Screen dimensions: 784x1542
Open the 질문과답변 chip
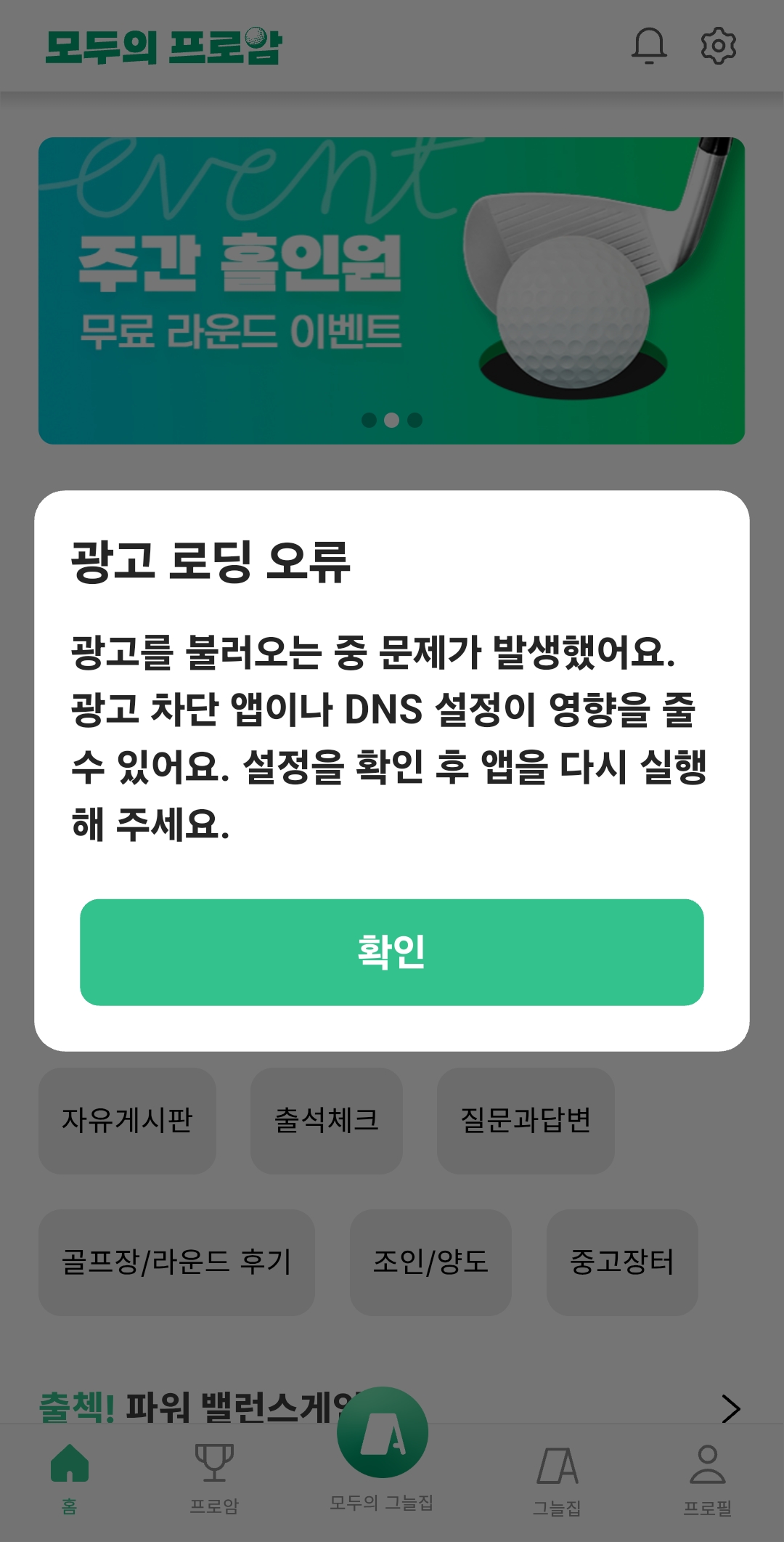(x=526, y=1120)
